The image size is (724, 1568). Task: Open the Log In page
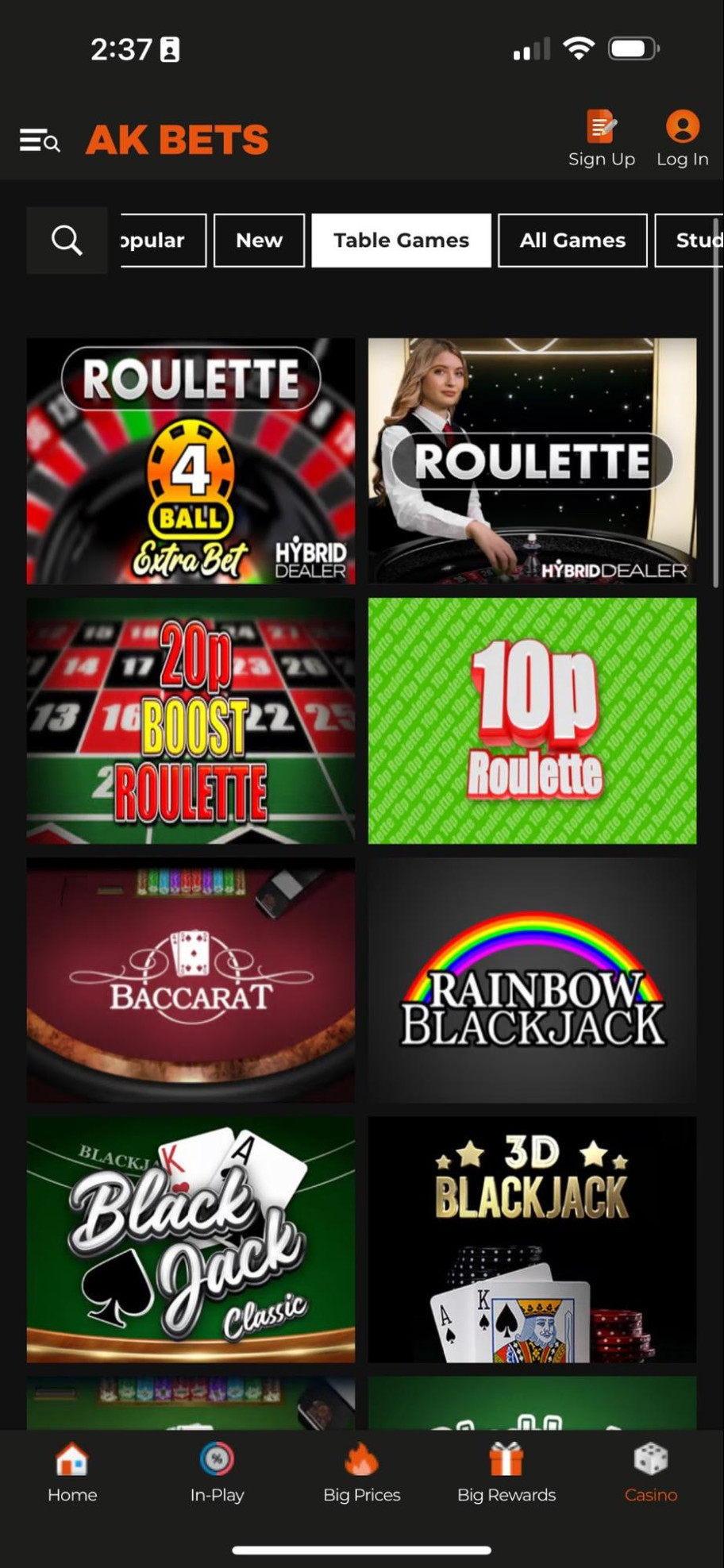682,139
